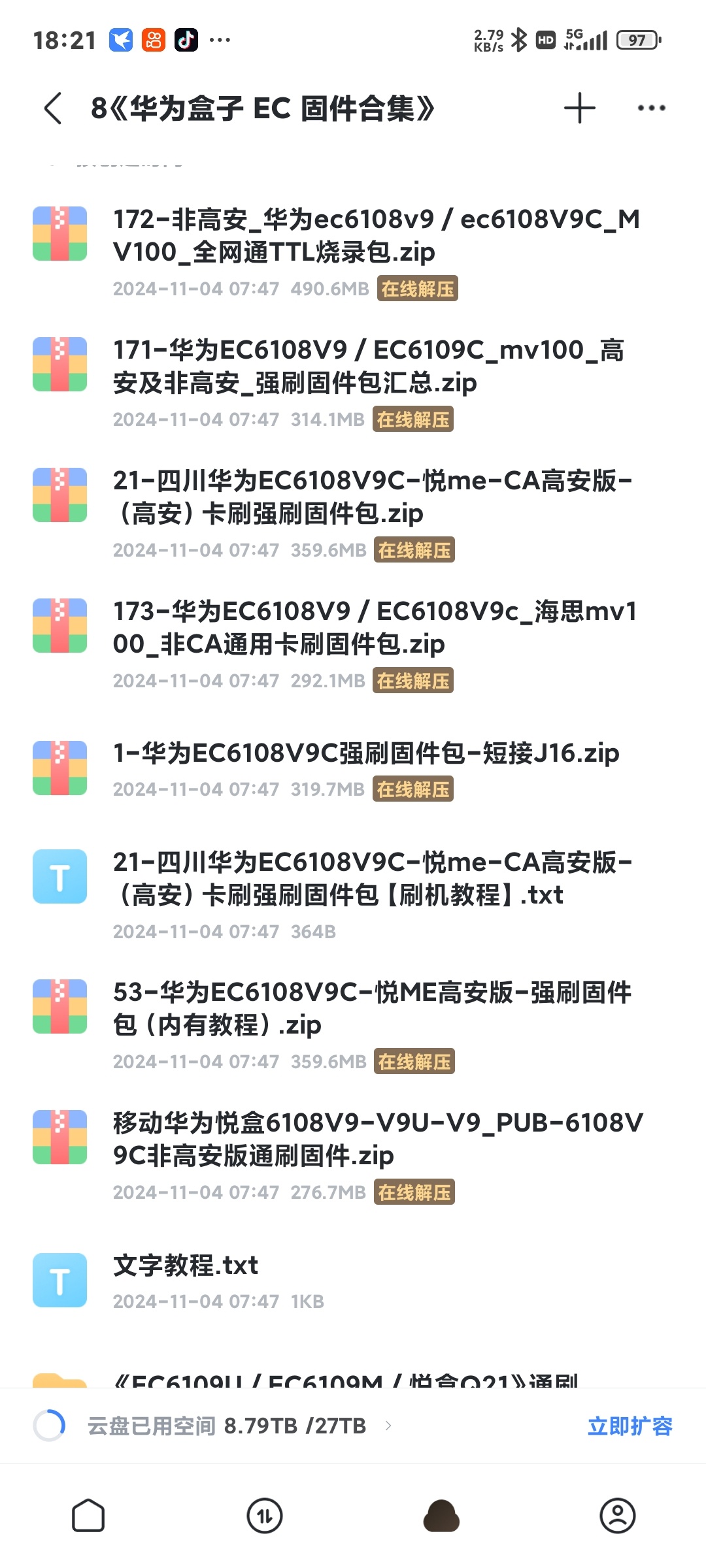Switch to the home tab in bottom bar
This screenshot has width=706, height=1568.
pos(88,1515)
